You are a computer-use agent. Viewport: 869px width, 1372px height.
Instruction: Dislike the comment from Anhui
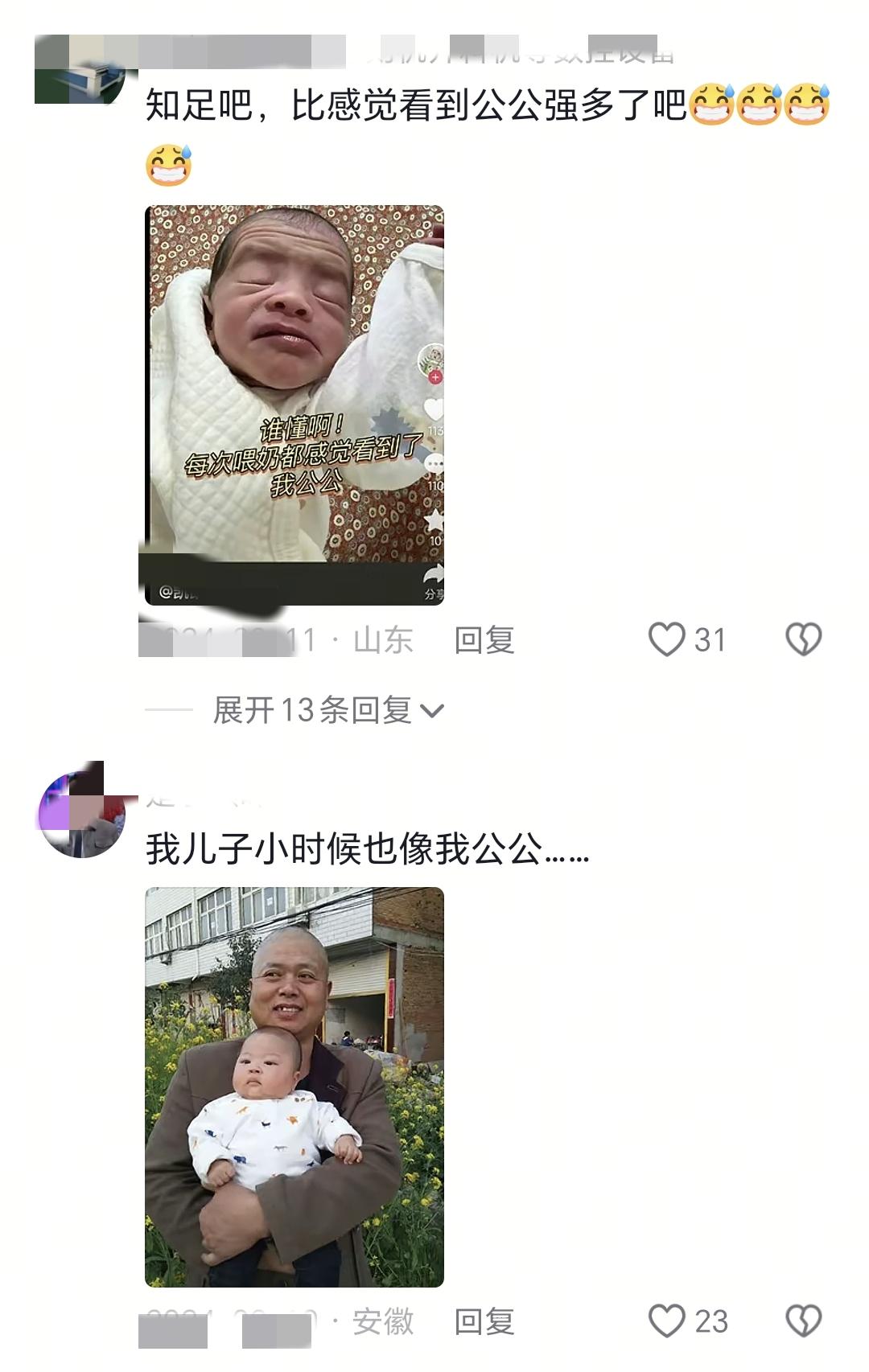802,1321
